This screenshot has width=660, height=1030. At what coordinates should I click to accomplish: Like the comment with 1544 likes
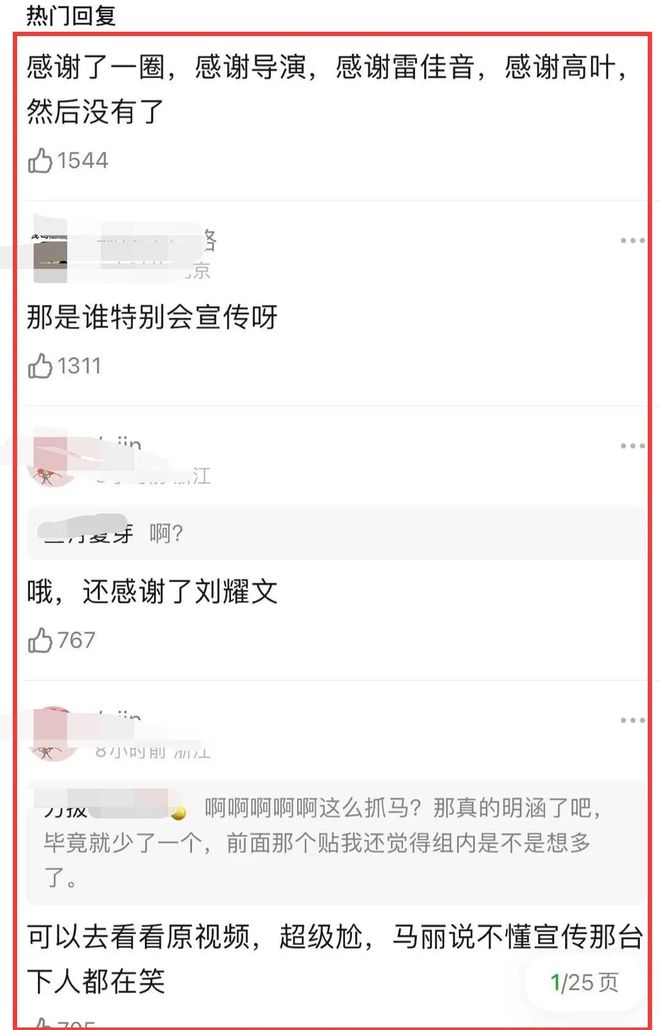click(x=40, y=161)
